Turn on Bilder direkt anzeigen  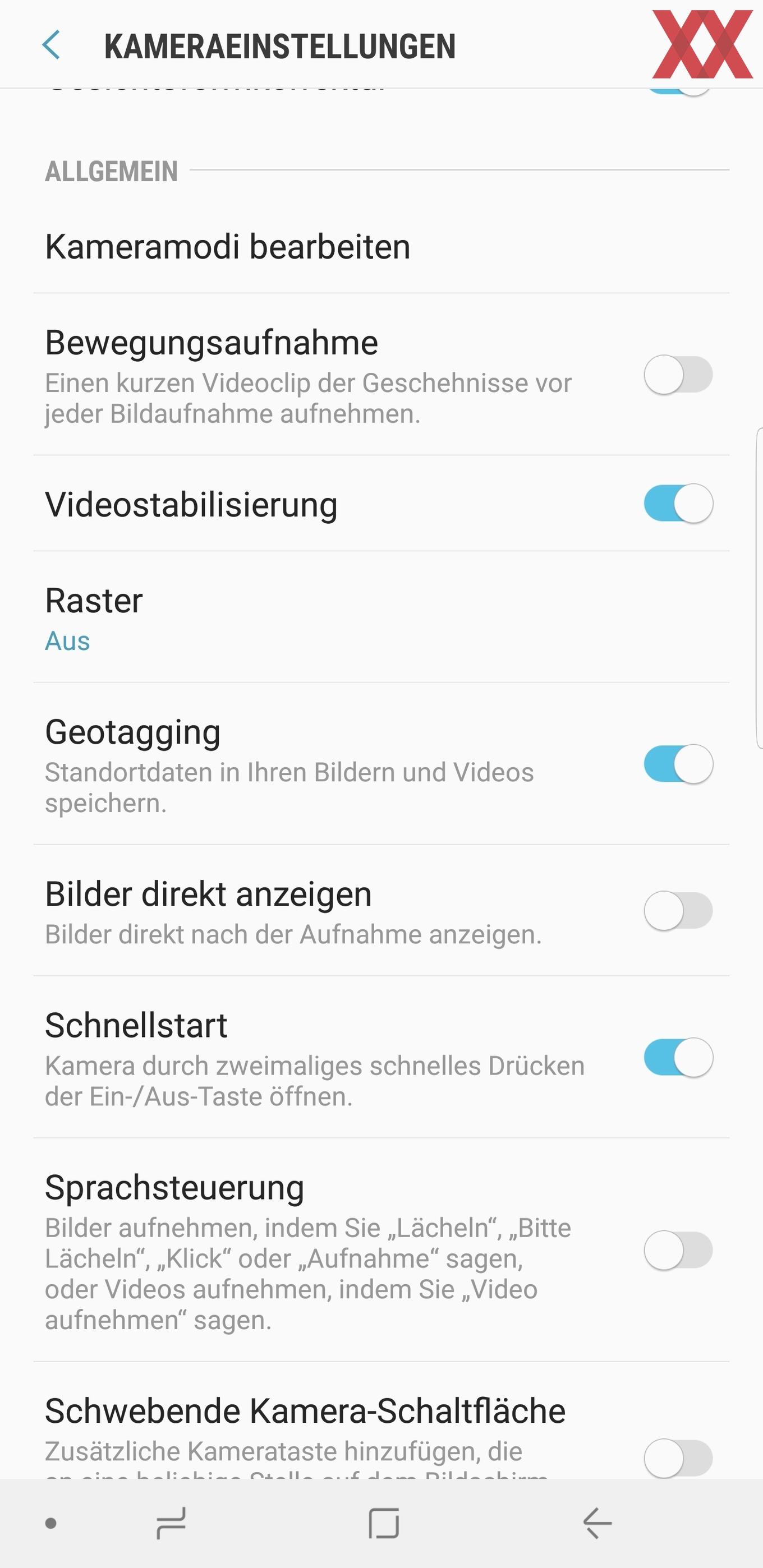coord(678,911)
